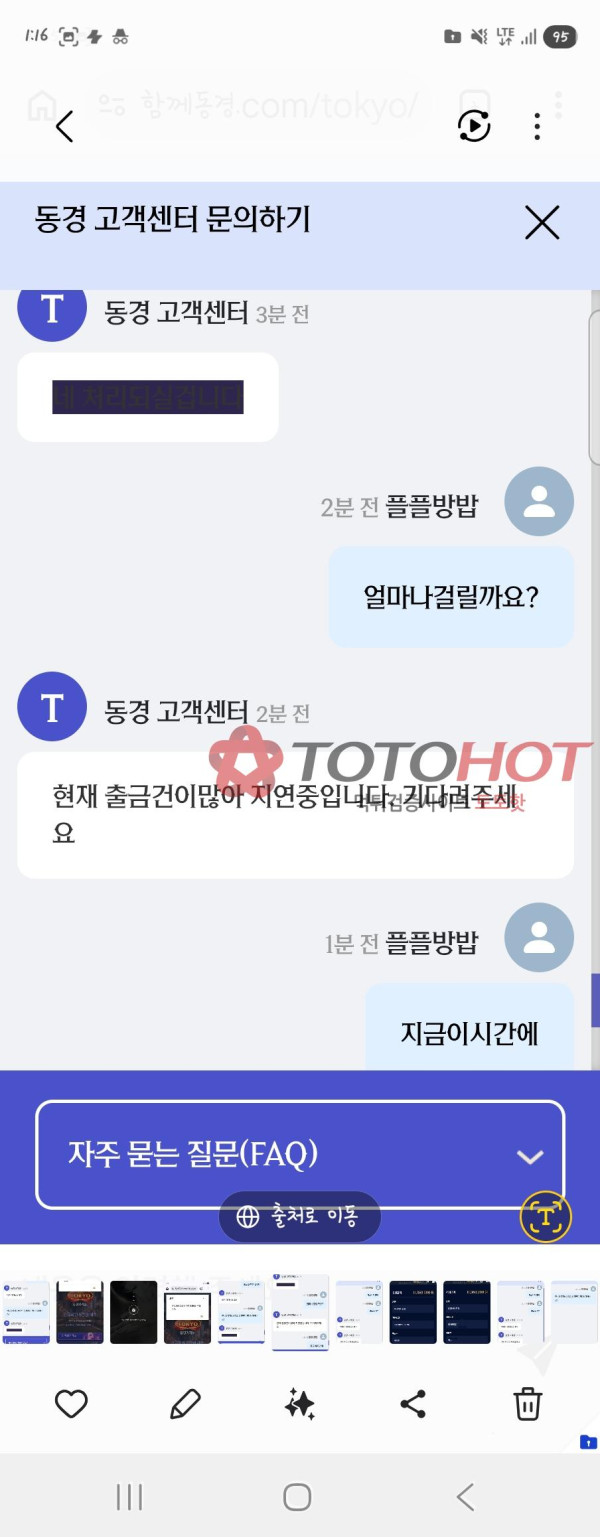Delete this image with the trash icon
Screen dimensions: 600x1537
[x=528, y=1404]
